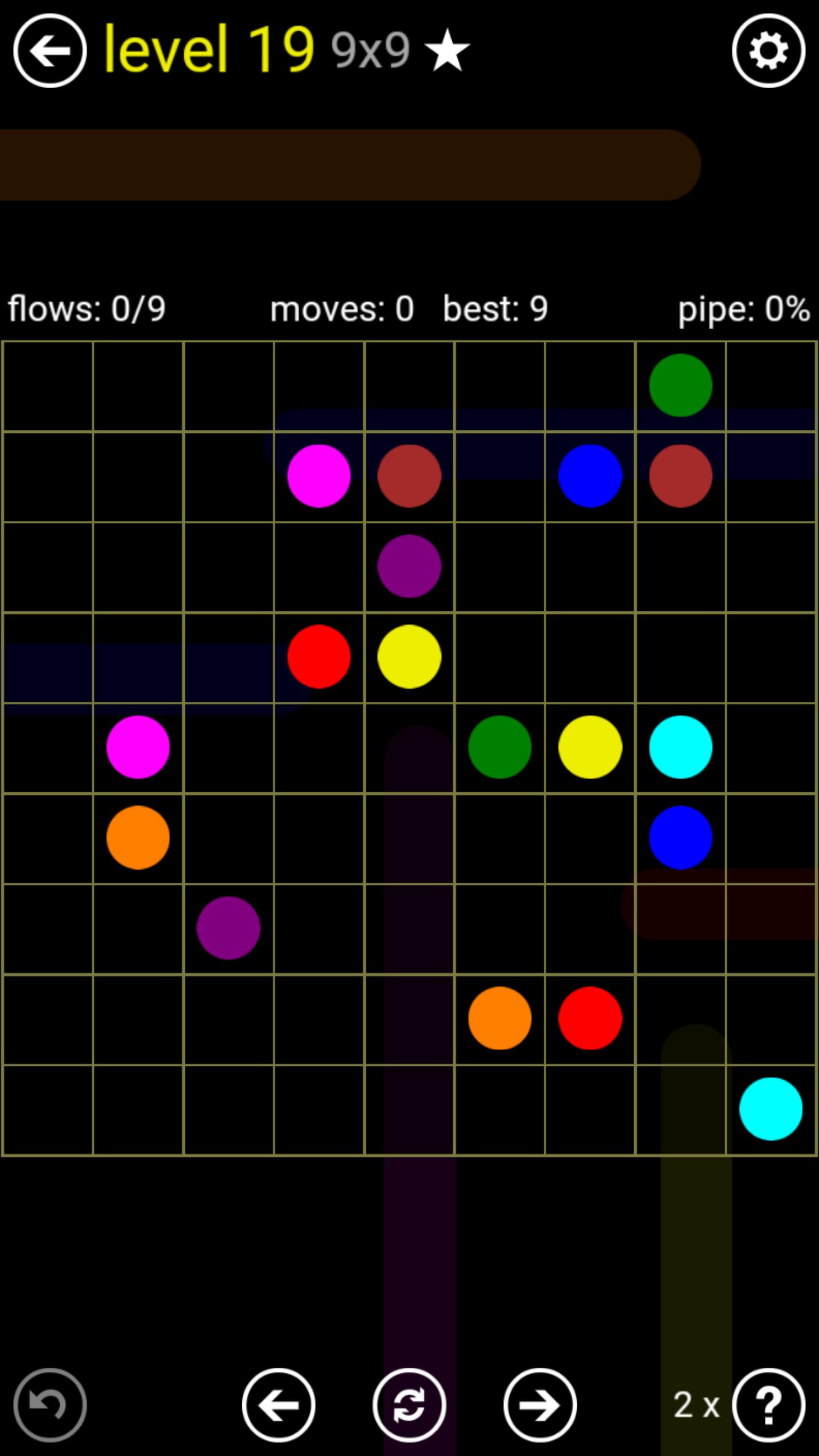Image resolution: width=819 pixels, height=1456 pixels.
Task: Open the settings gear
Action: click(768, 51)
